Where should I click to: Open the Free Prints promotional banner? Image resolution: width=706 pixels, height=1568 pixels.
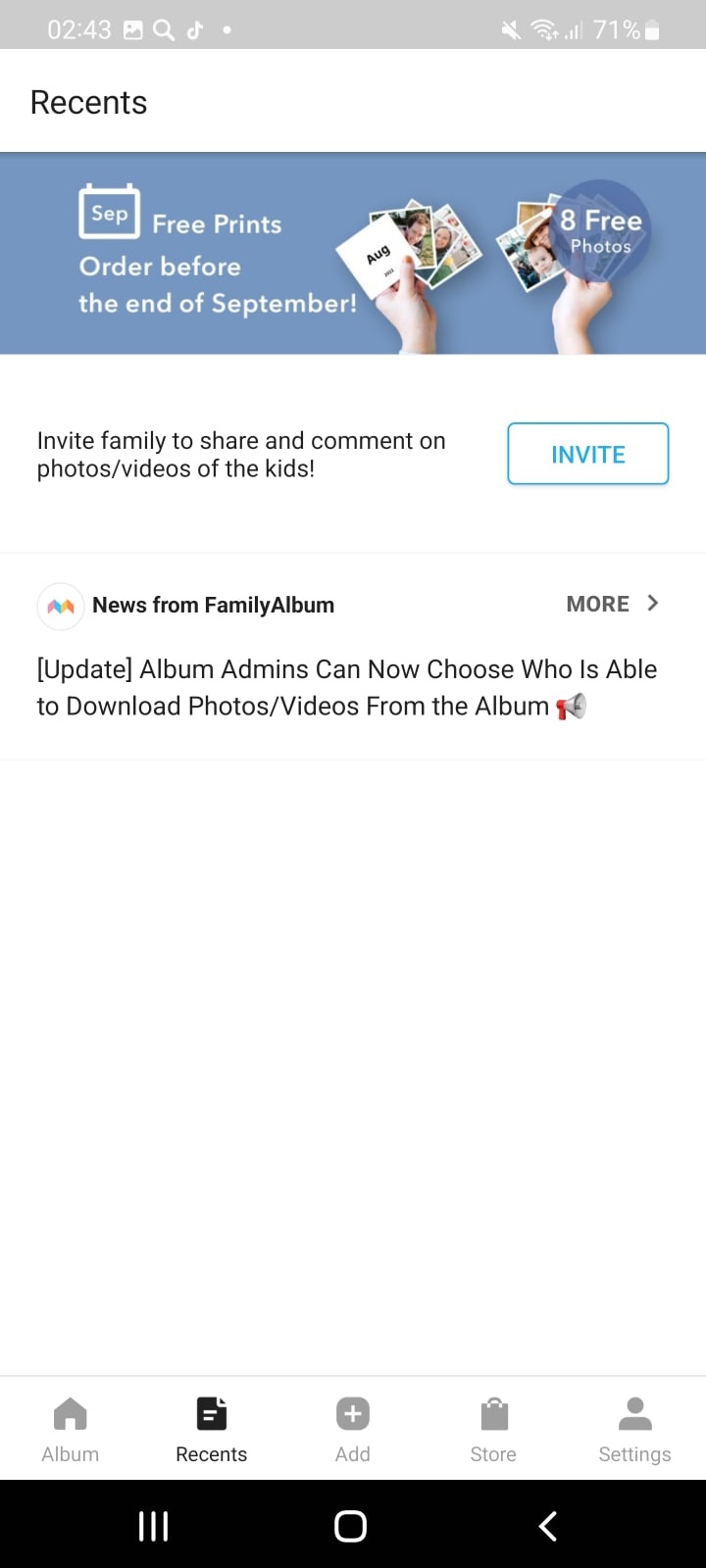(x=353, y=253)
